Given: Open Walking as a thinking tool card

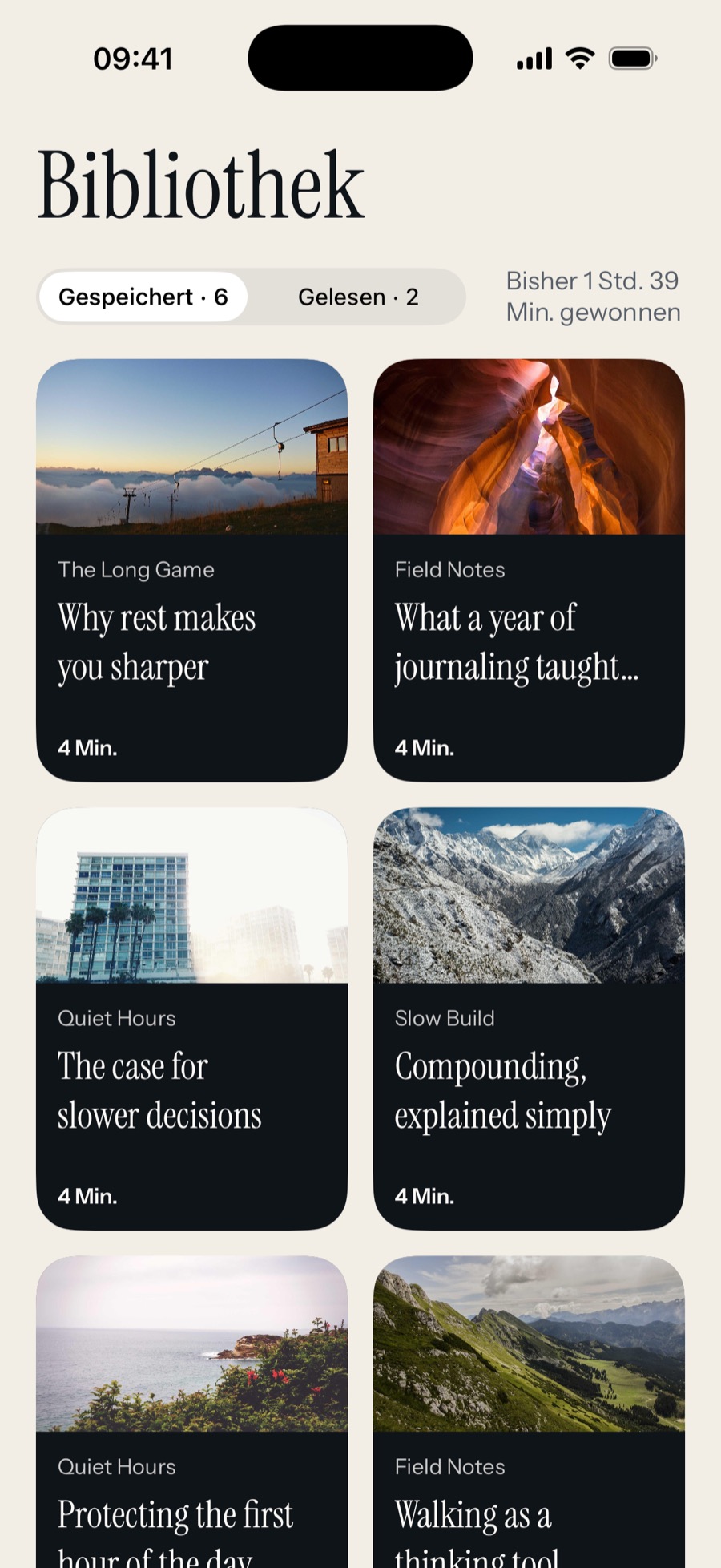Looking at the screenshot, I should click(529, 1412).
